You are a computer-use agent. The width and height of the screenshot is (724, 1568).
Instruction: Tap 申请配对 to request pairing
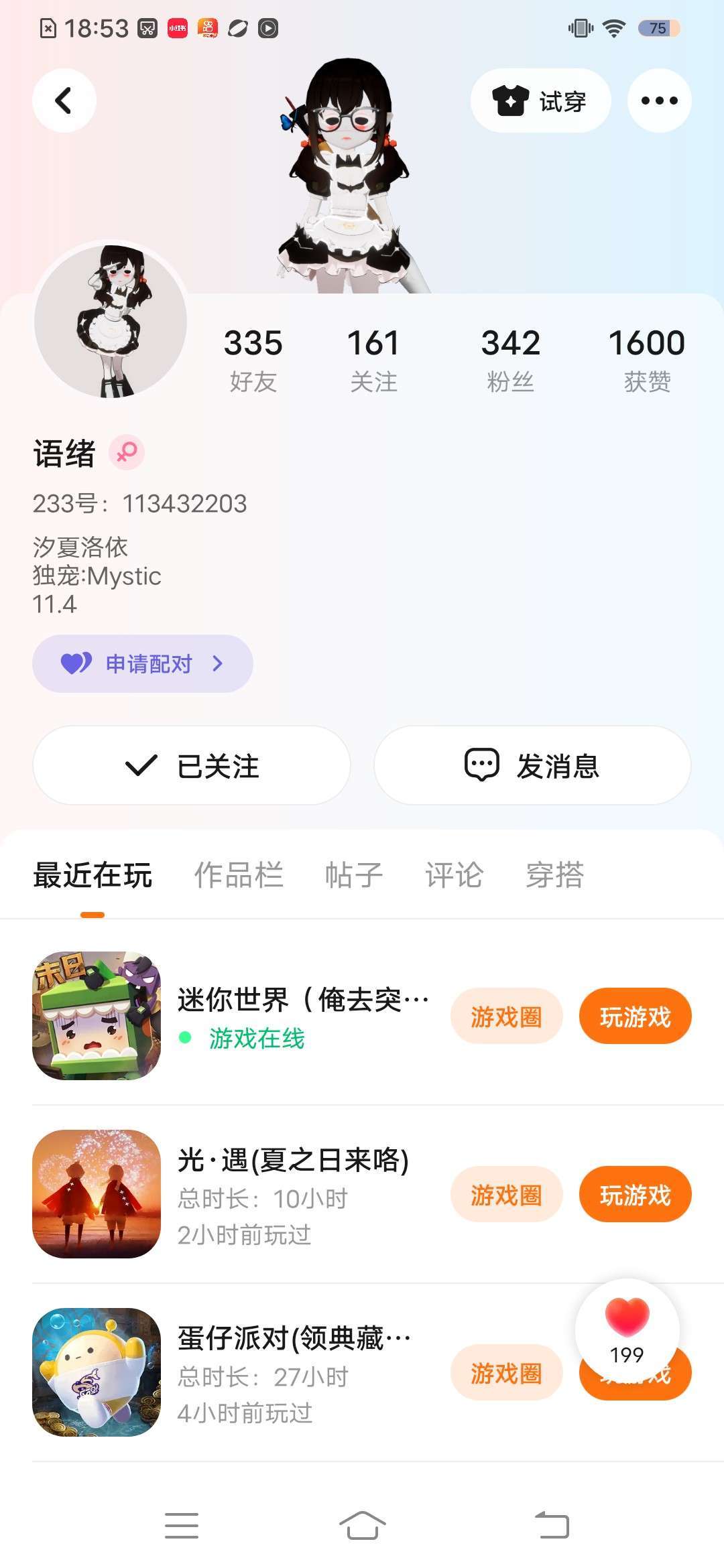tap(142, 663)
